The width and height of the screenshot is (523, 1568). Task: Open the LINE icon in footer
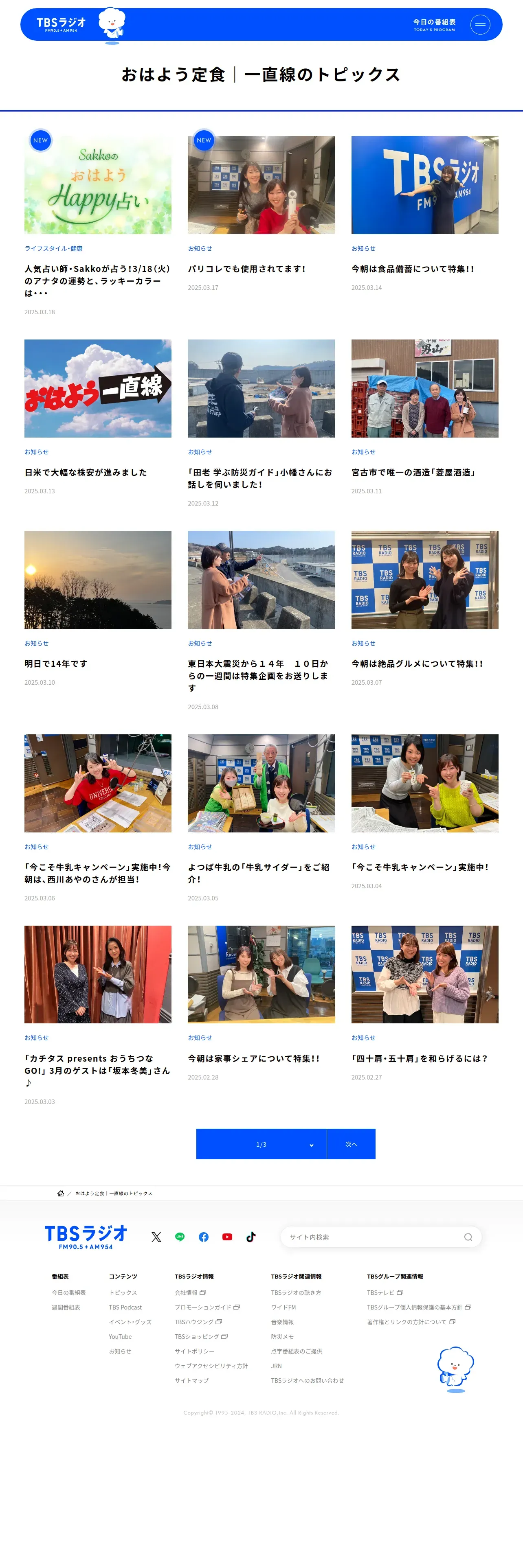coord(180,1237)
